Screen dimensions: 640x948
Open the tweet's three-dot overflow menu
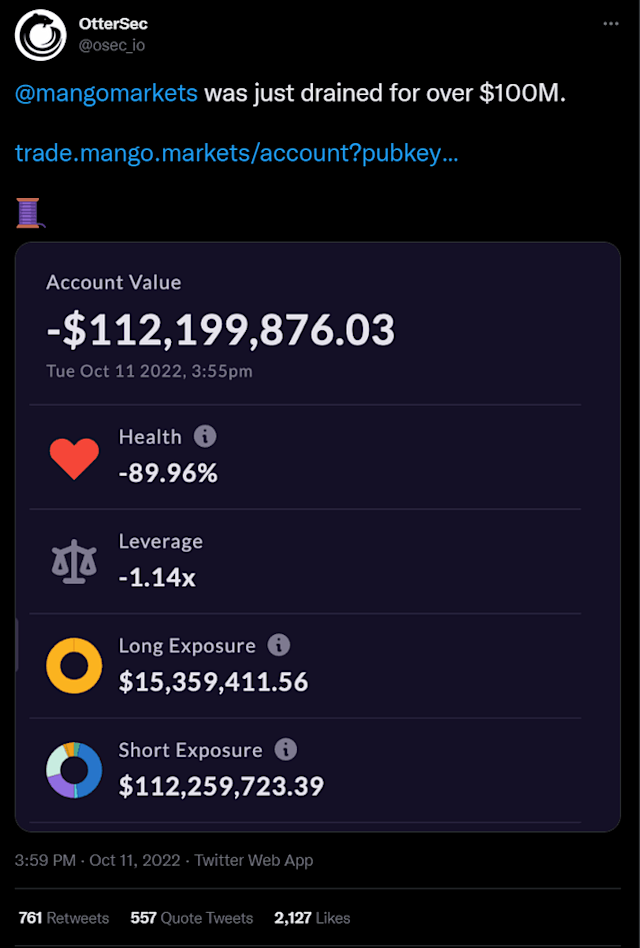[x=610, y=22]
